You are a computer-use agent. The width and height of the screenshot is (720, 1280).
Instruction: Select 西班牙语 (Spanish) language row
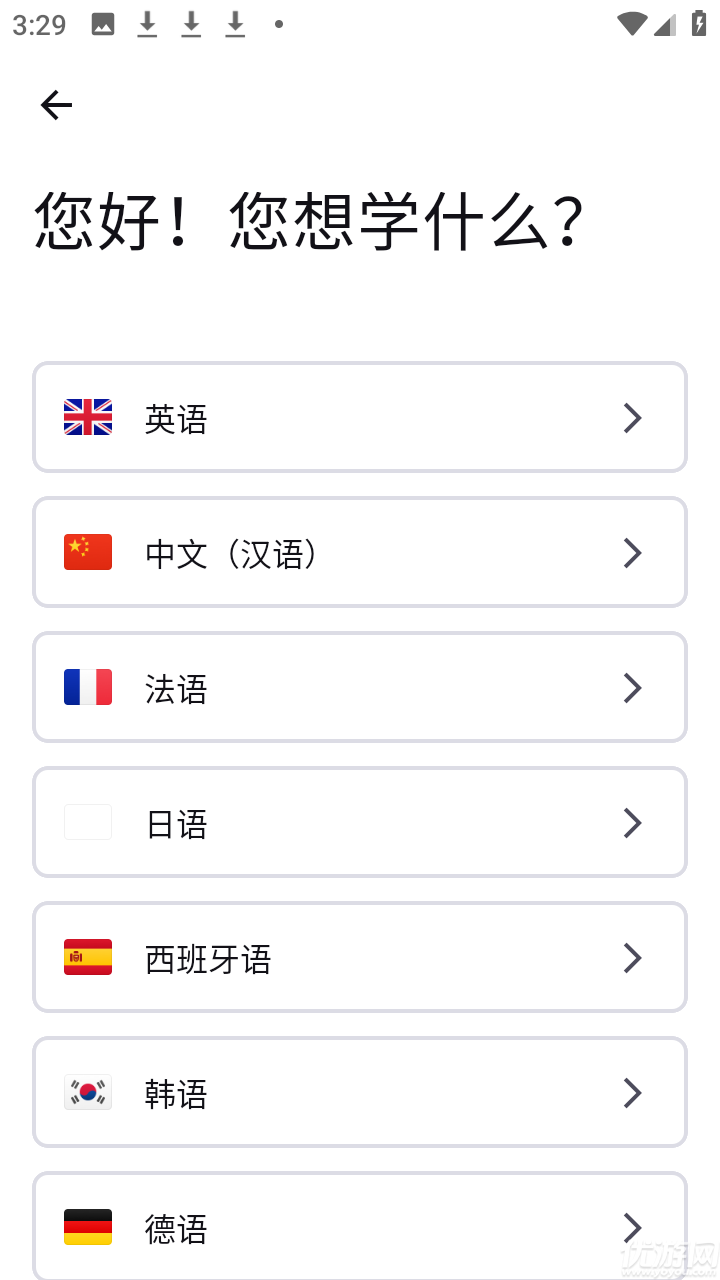359,957
